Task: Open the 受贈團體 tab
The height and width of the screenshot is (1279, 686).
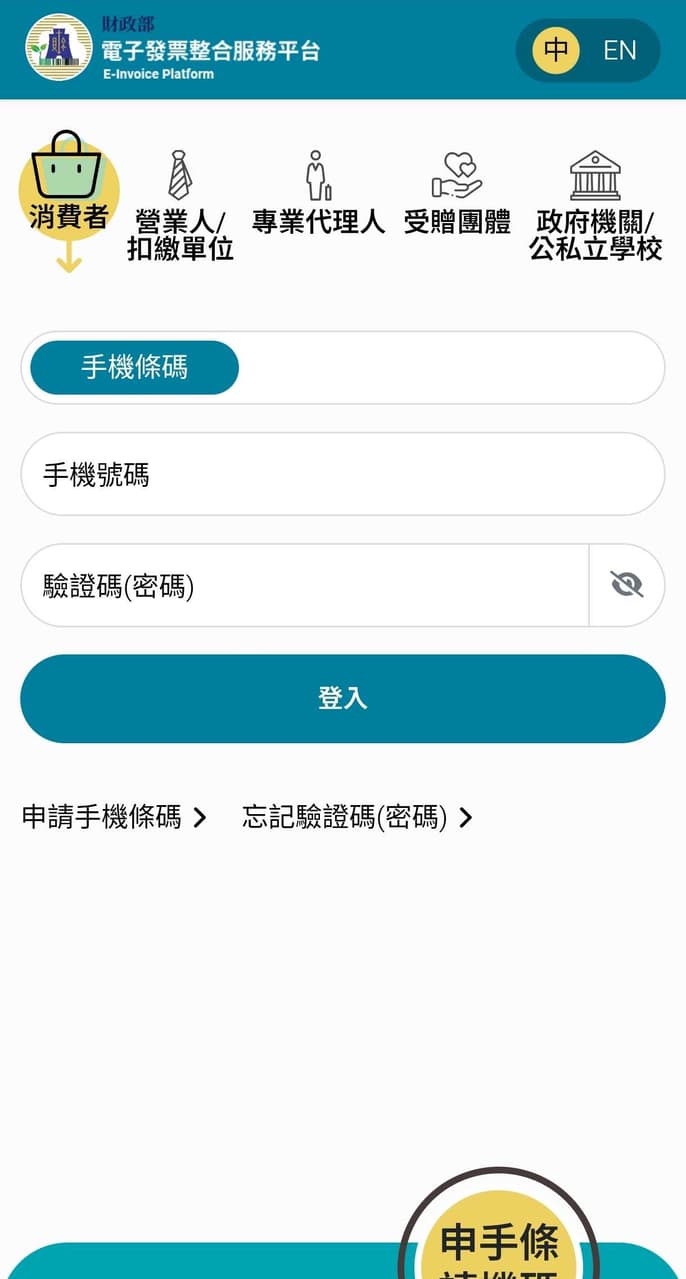Action: [x=457, y=192]
